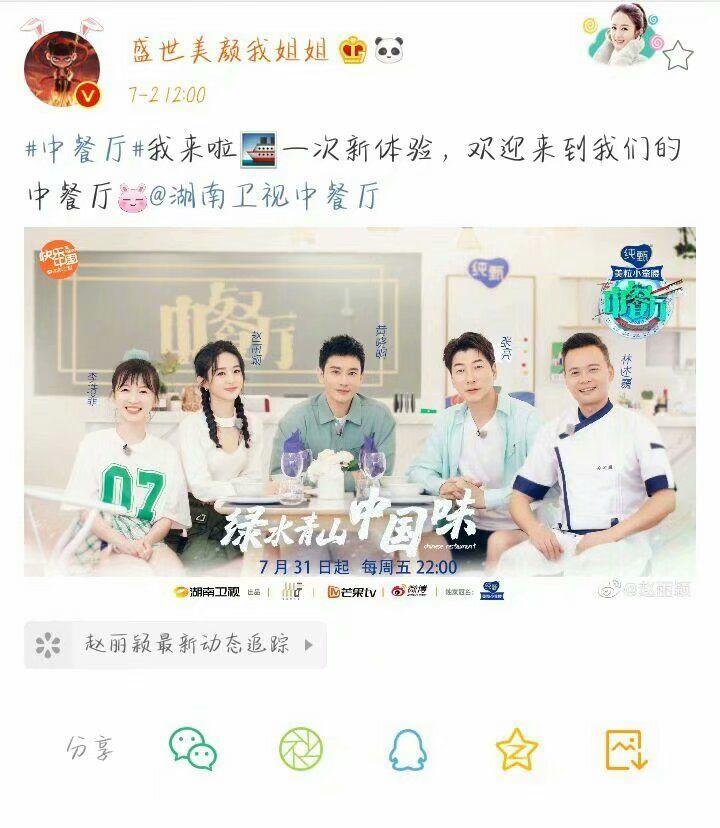
Task: Share the post to WeChat
Action: point(193,749)
